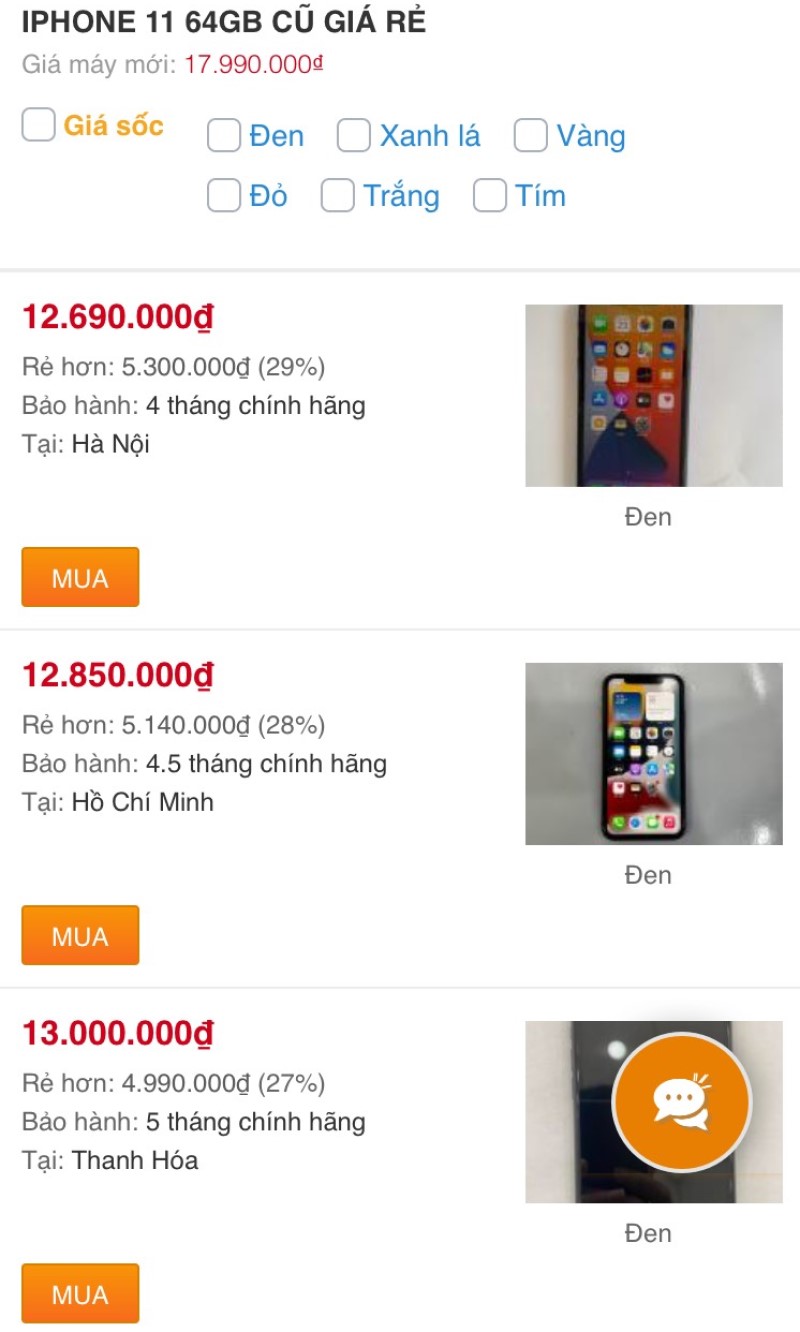This screenshot has width=800, height=1332.
Task: Check the Đỏ color option
Action: [x=222, y=196]
